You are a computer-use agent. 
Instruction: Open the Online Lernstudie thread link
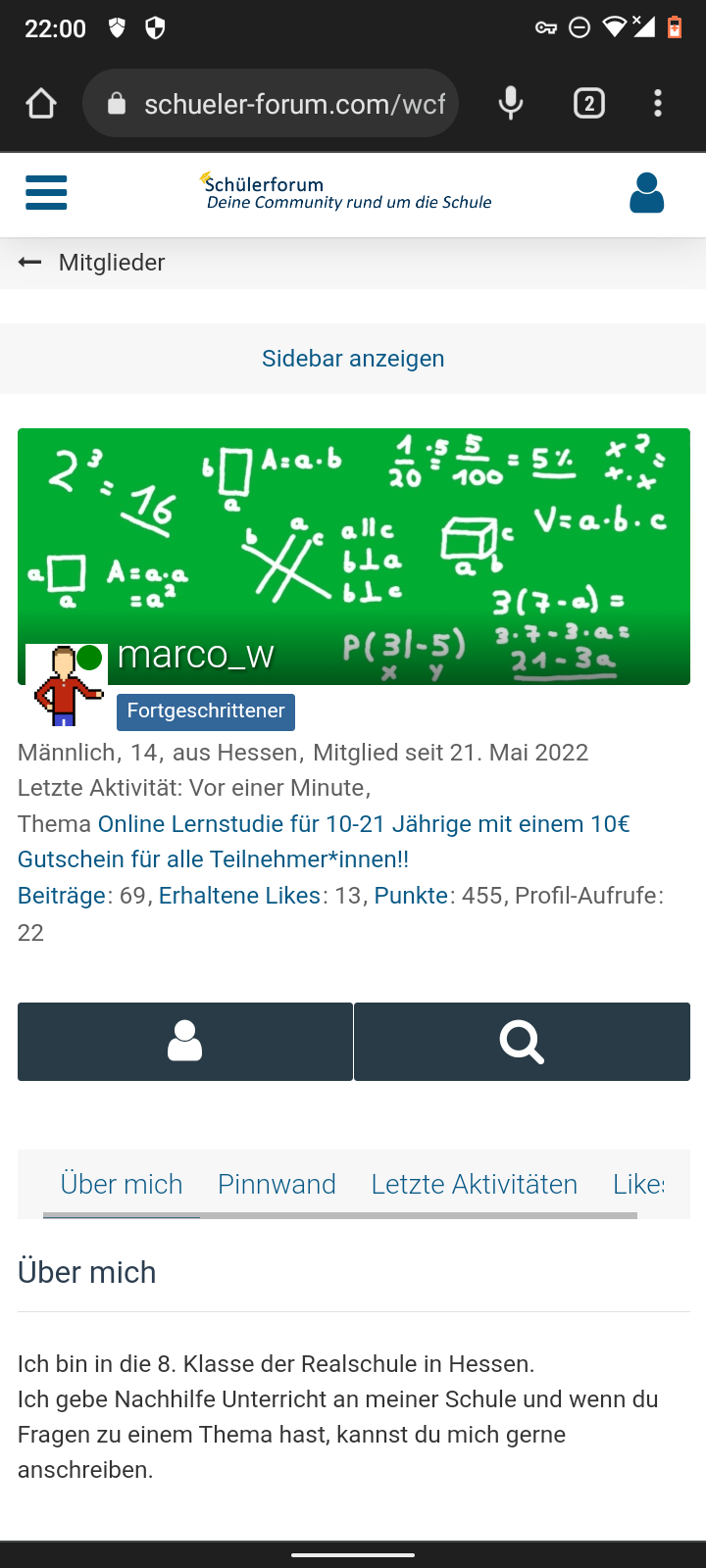click(324, 842)
